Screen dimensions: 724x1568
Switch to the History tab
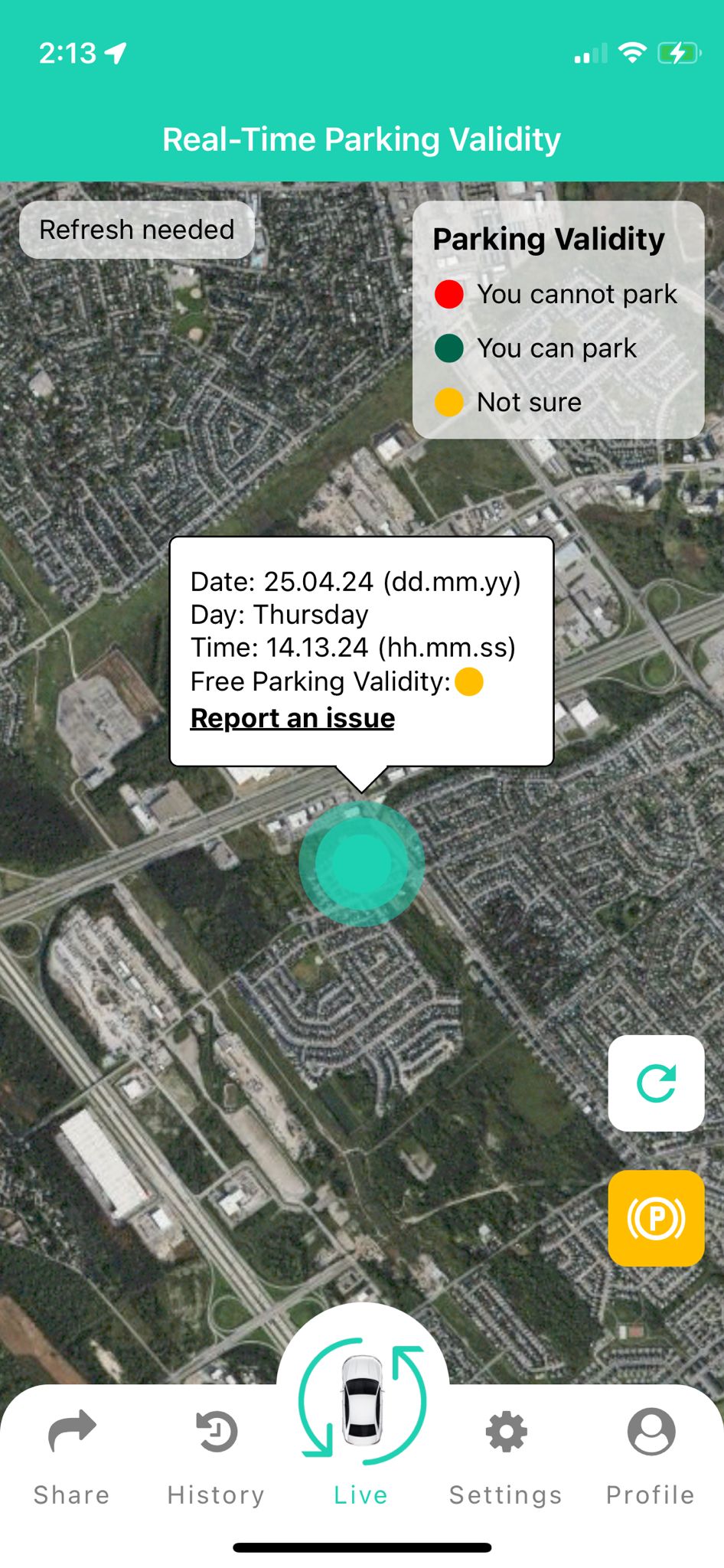point(217,1455)
